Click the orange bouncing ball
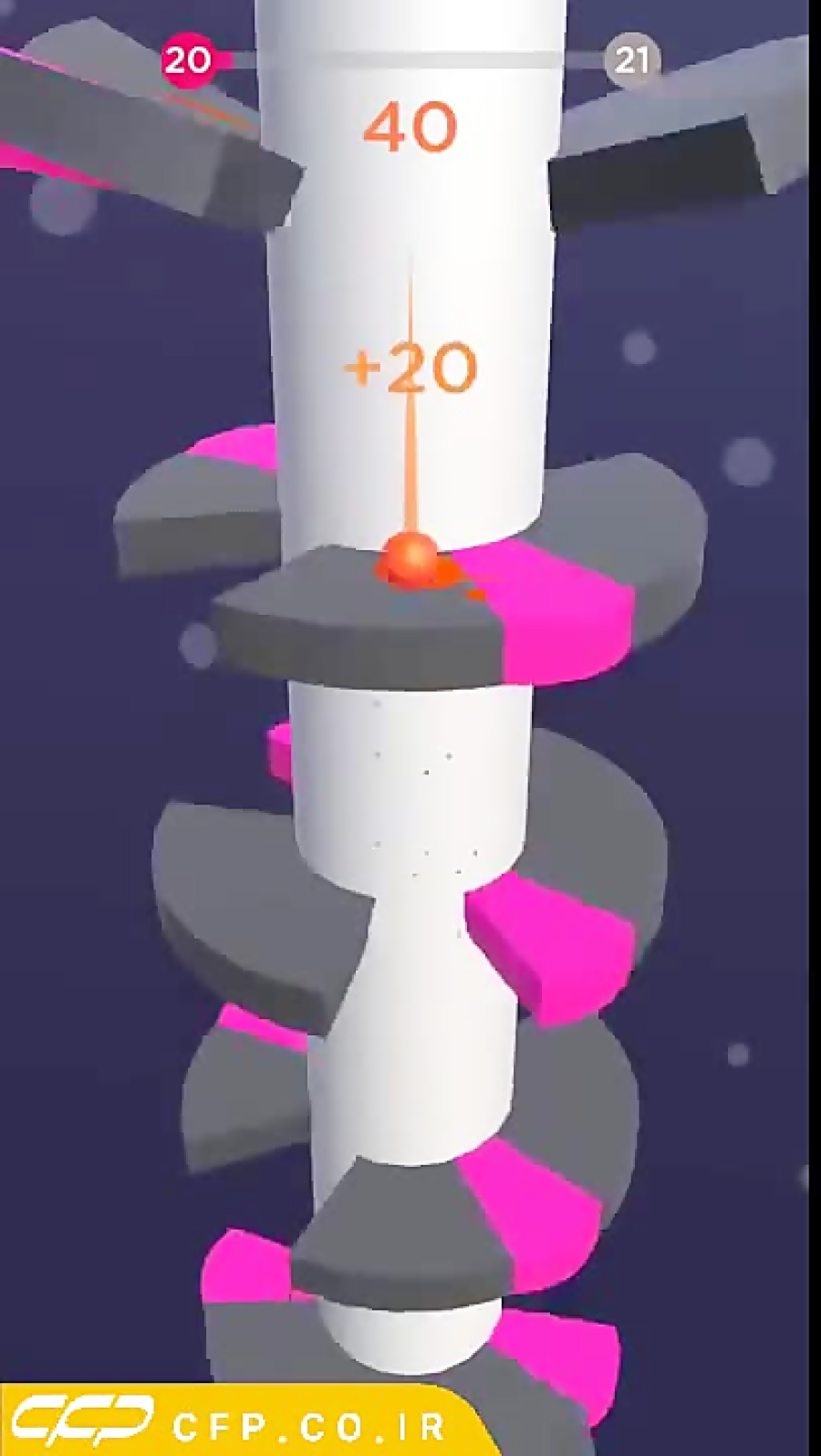The height and width of the screenshot is (1456, 821). 410,561
